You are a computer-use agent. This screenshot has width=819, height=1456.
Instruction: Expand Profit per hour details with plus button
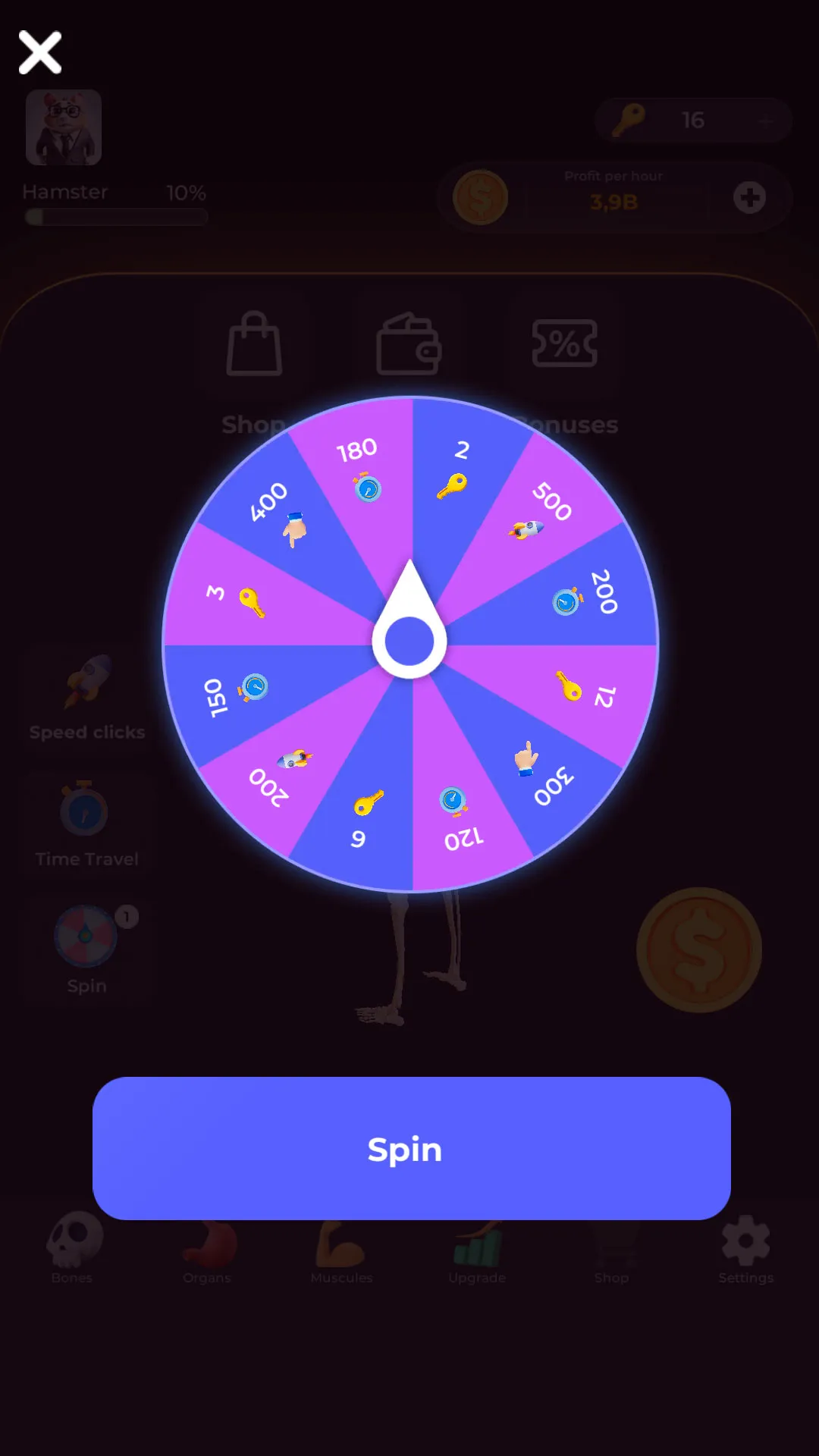point(750,198)
